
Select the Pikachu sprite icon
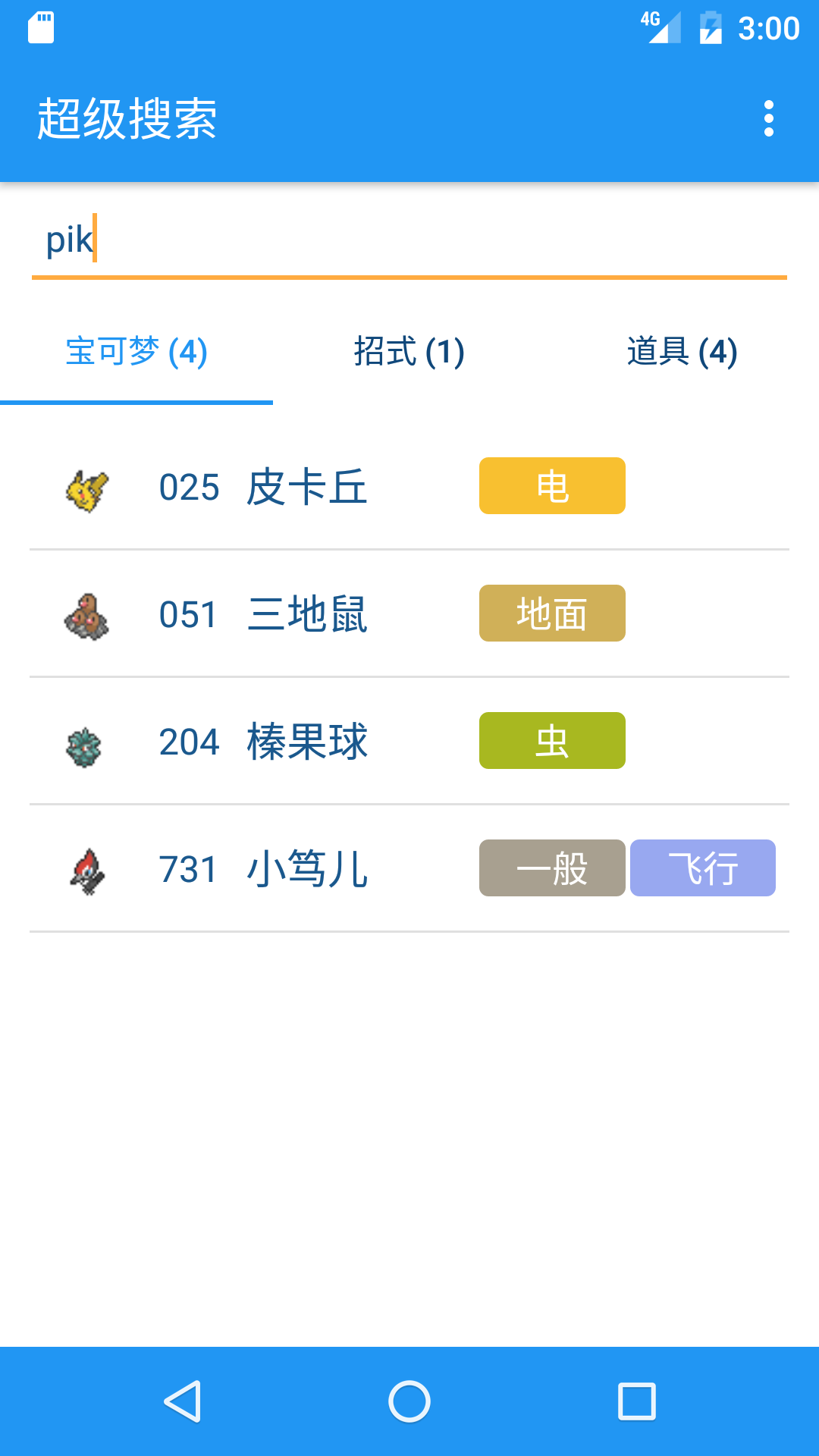[86, 488]
